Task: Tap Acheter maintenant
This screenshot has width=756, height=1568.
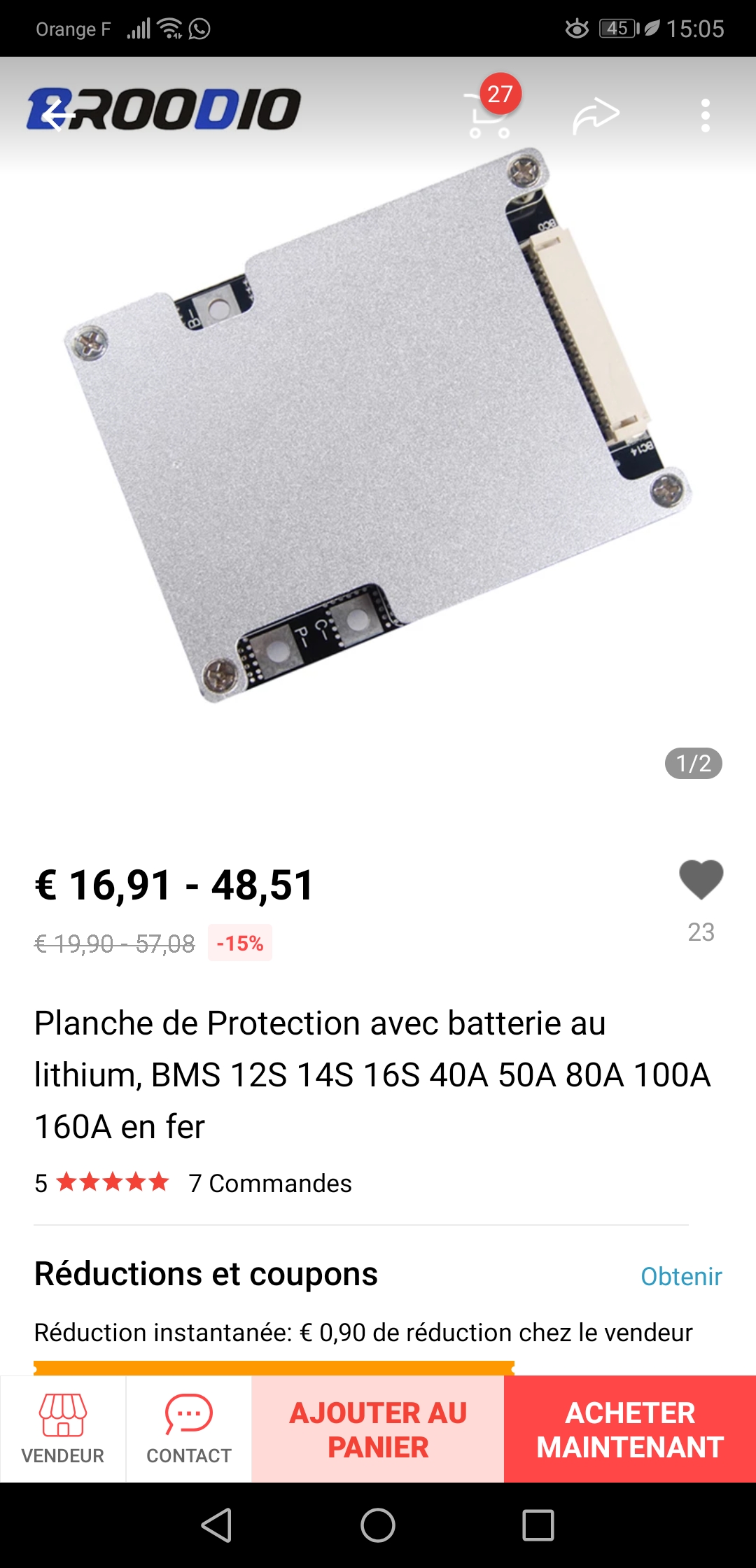Action: point(630,1429)
